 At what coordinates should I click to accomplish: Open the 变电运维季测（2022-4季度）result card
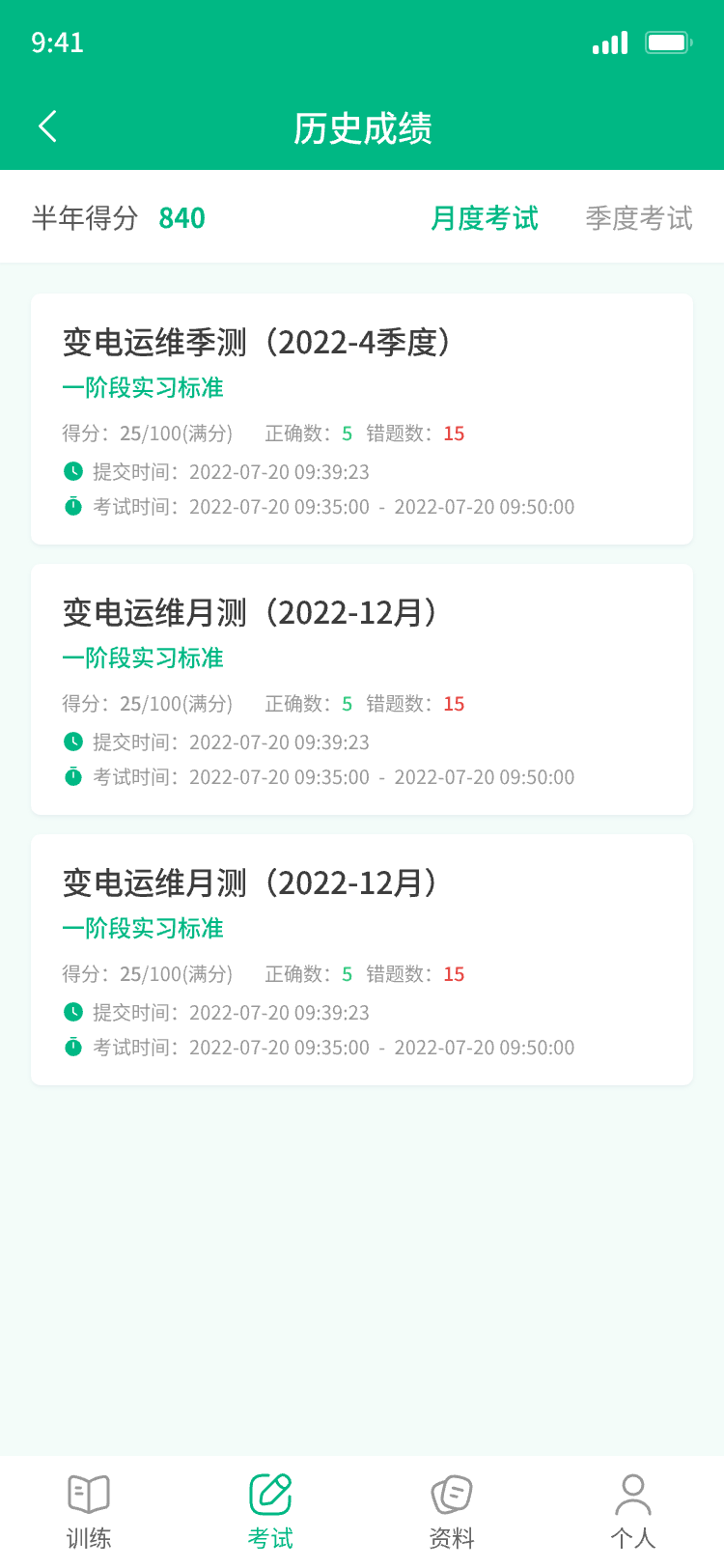coord(362,419)
